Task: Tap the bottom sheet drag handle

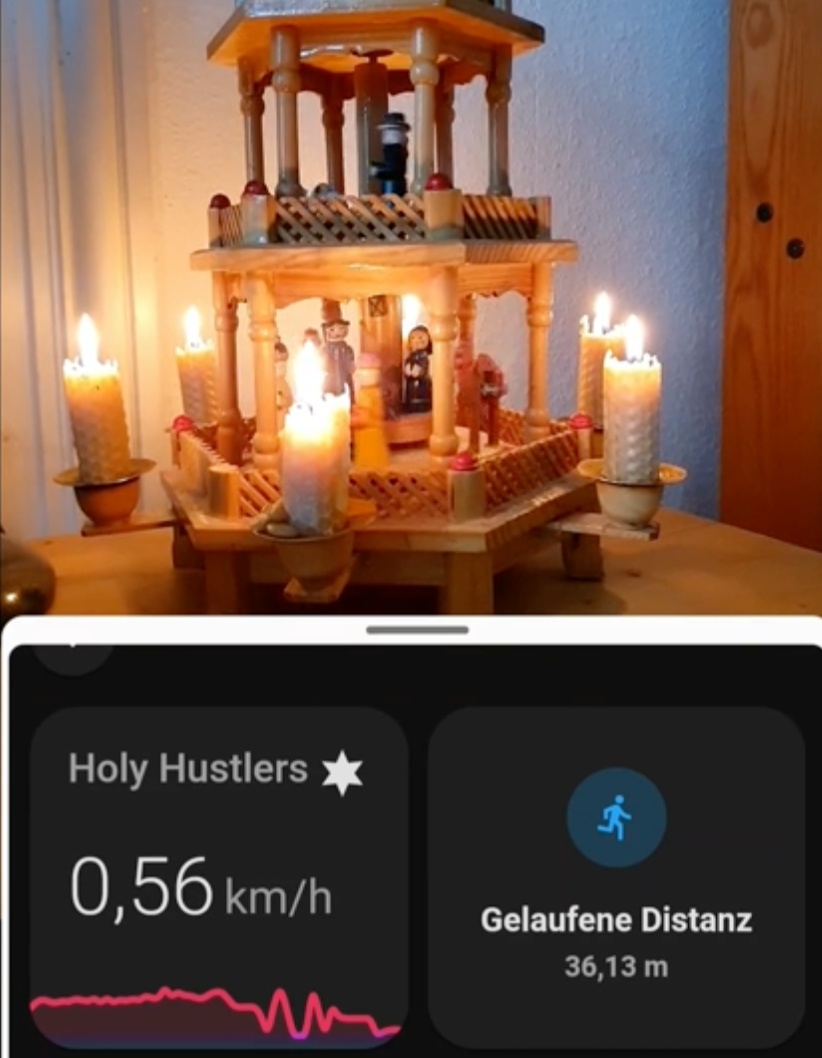Action: (417, 630)
